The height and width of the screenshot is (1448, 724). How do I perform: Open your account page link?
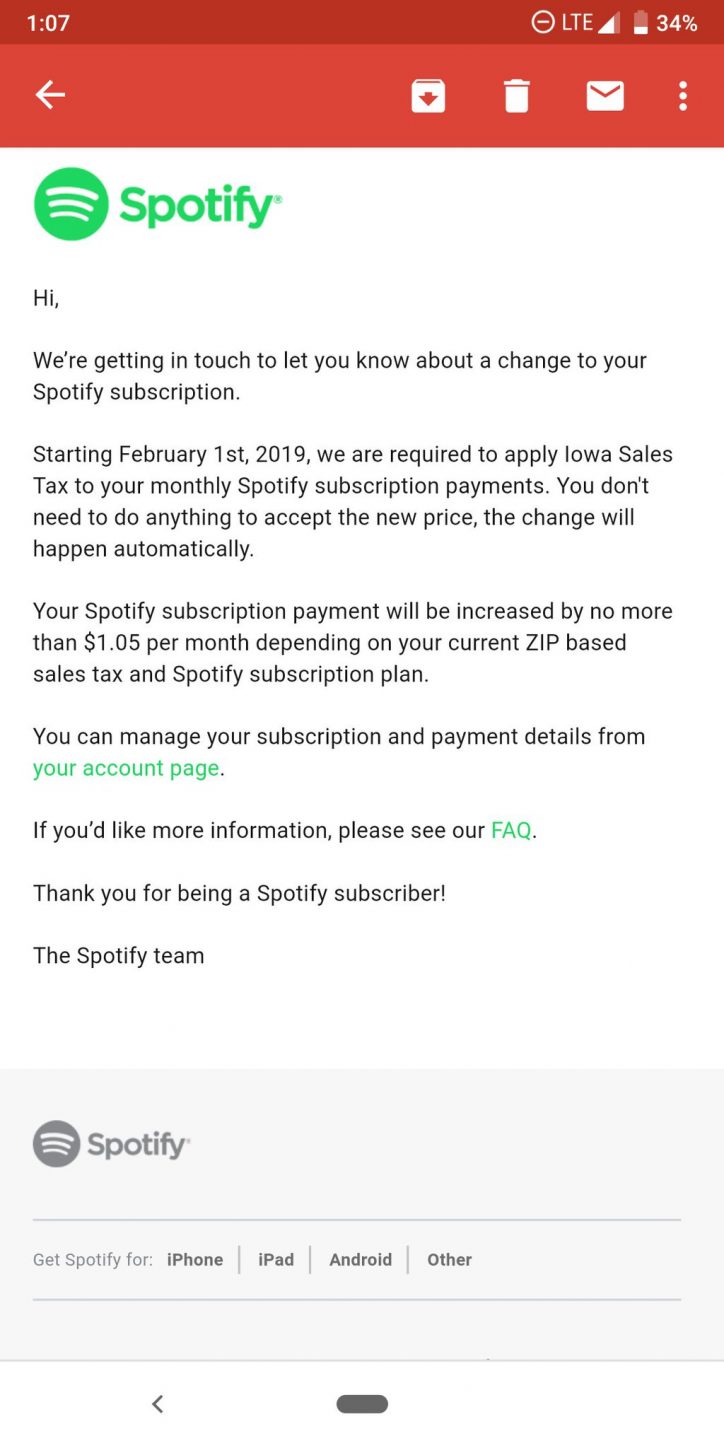tap(126, 768)
